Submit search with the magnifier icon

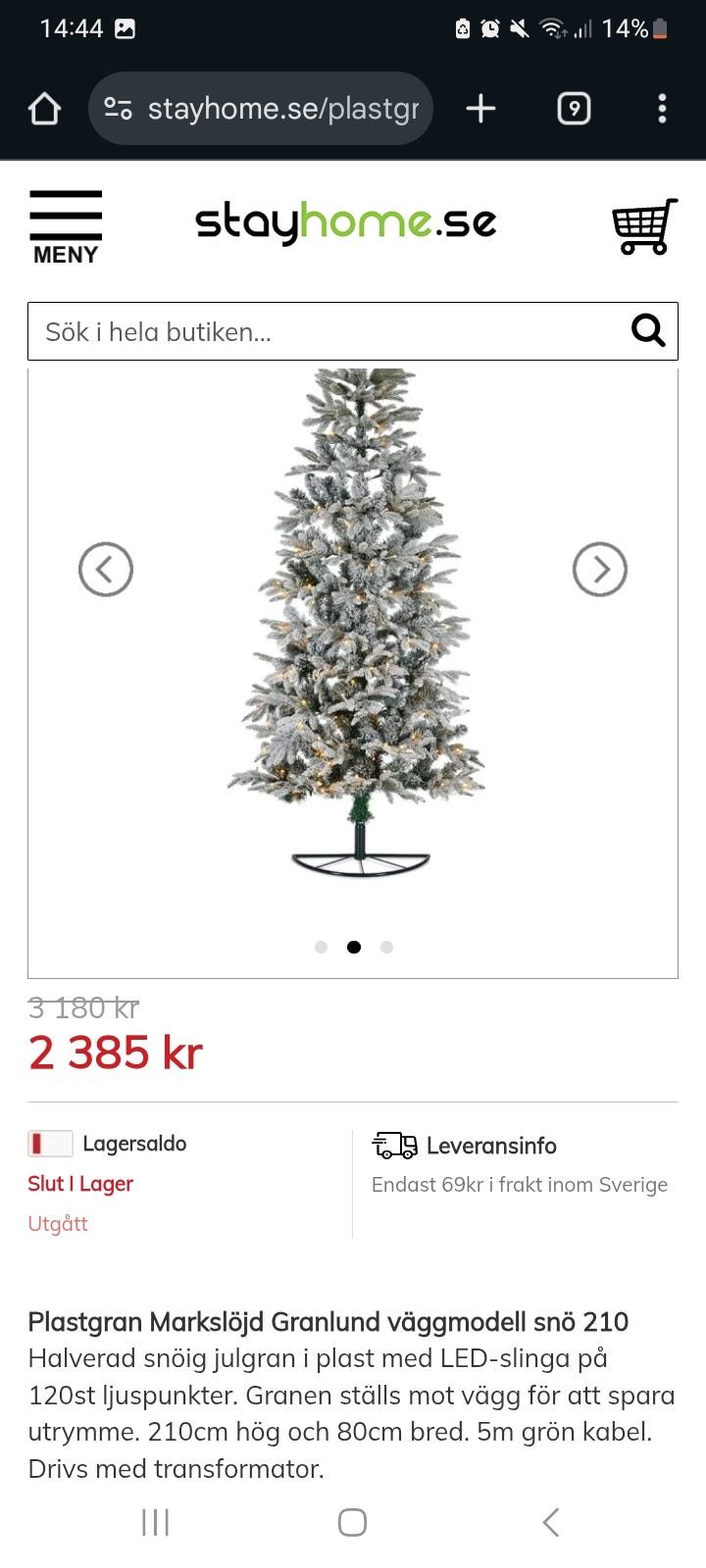point(647,331)
